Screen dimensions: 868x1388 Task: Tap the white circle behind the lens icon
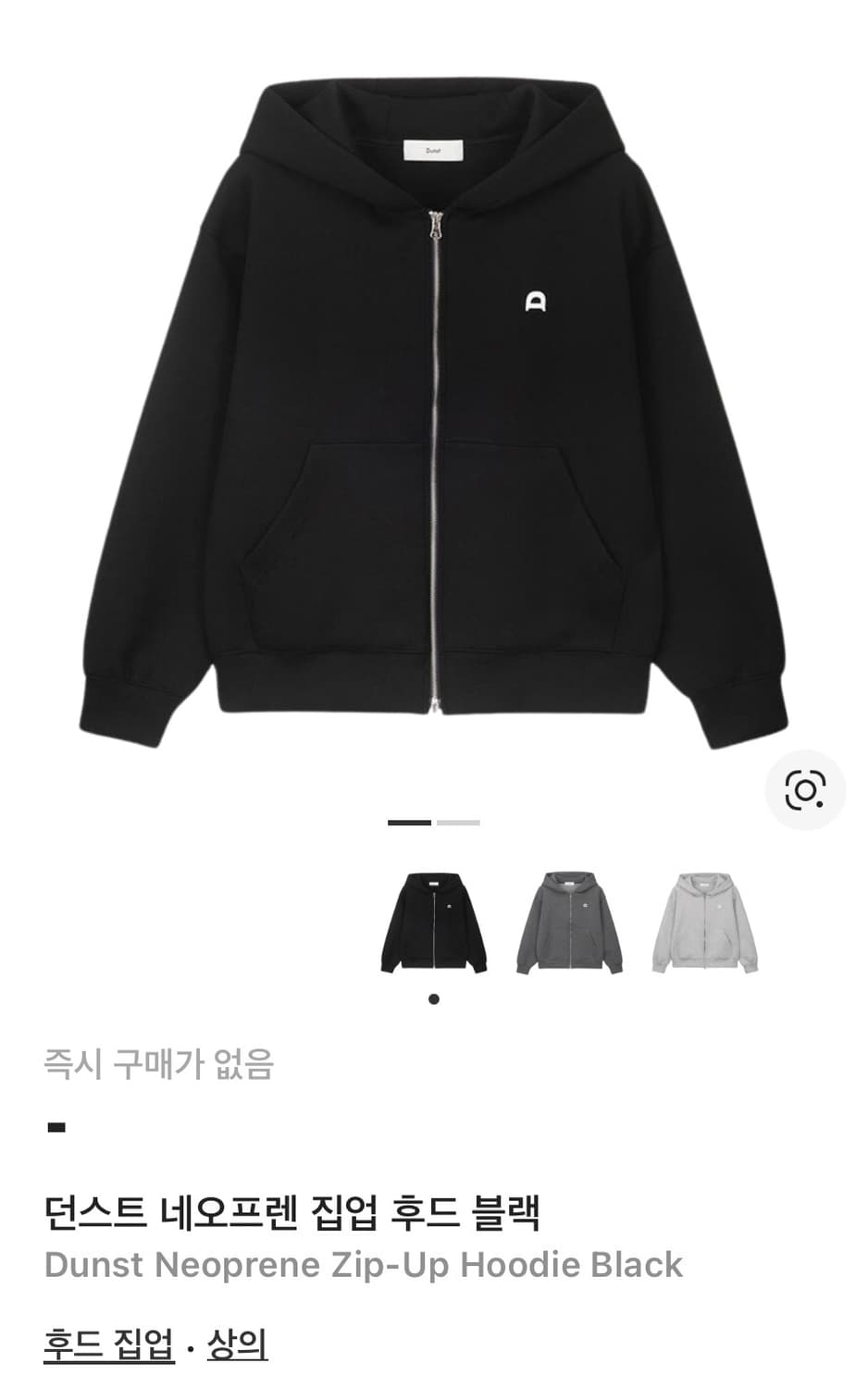click(x=804, y=788)
